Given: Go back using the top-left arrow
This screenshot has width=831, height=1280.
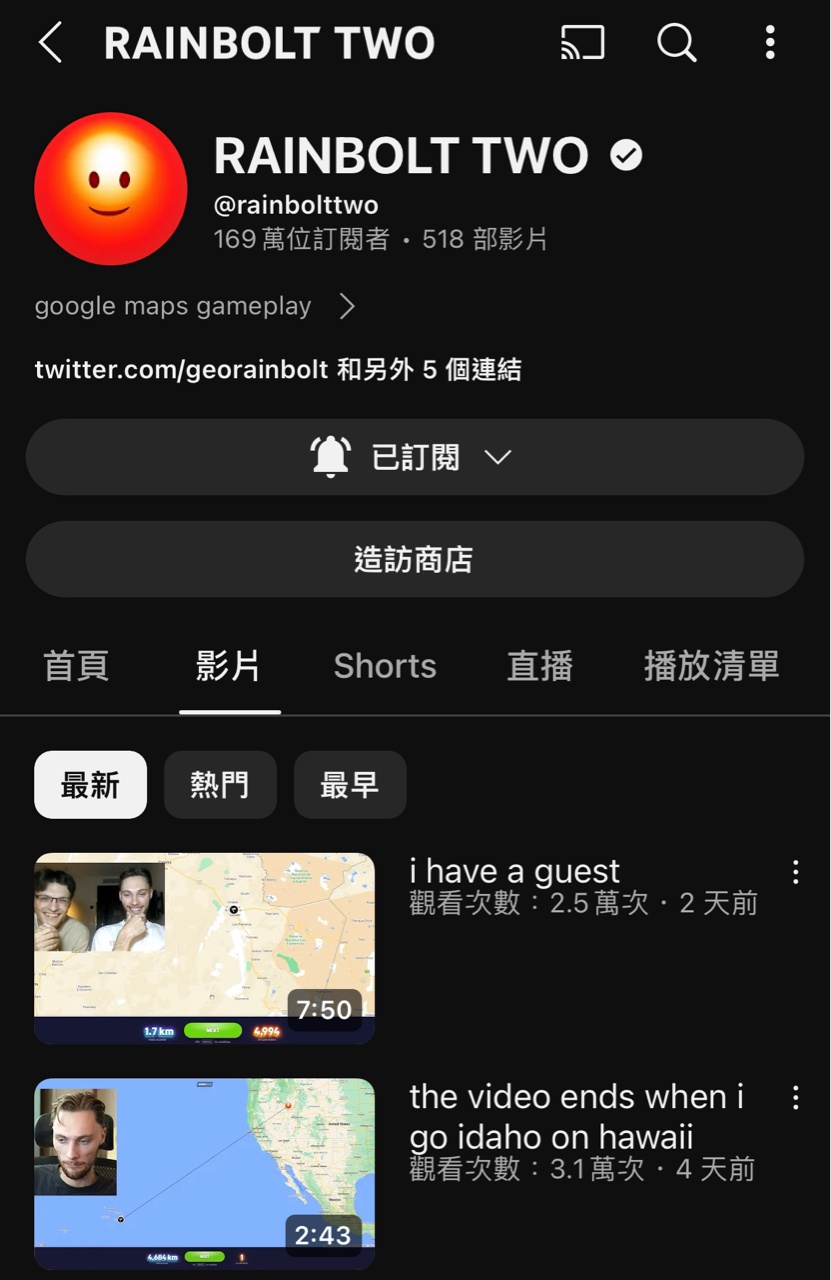Looking at the screenshot, I should point(50,43).
